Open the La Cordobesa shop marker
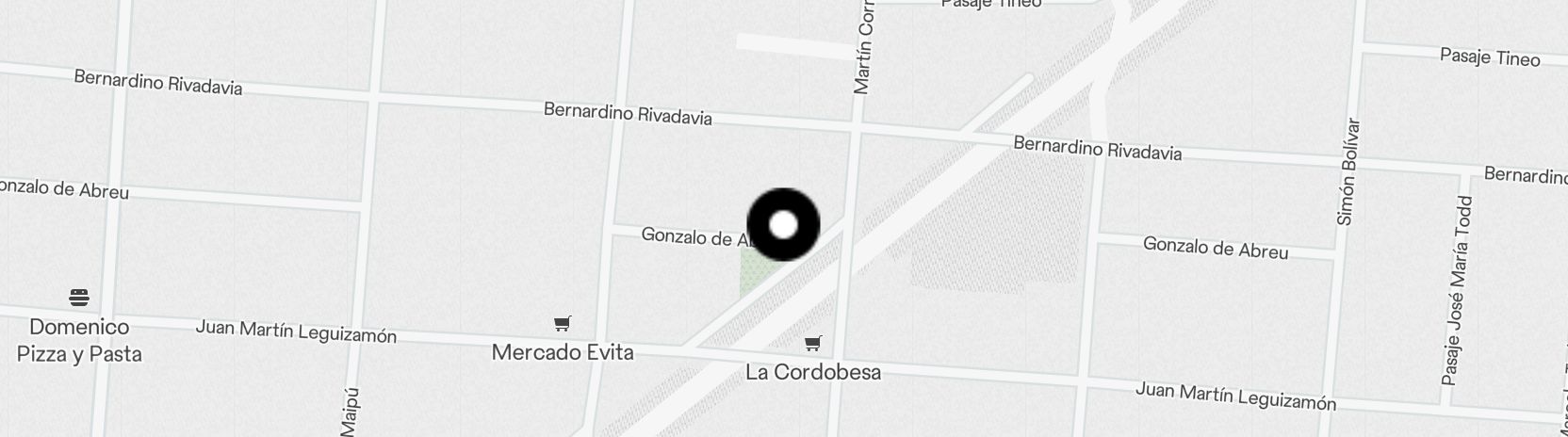Image resolution: width=1568 pixels, height=437 pixels. (x=812, y=344)
